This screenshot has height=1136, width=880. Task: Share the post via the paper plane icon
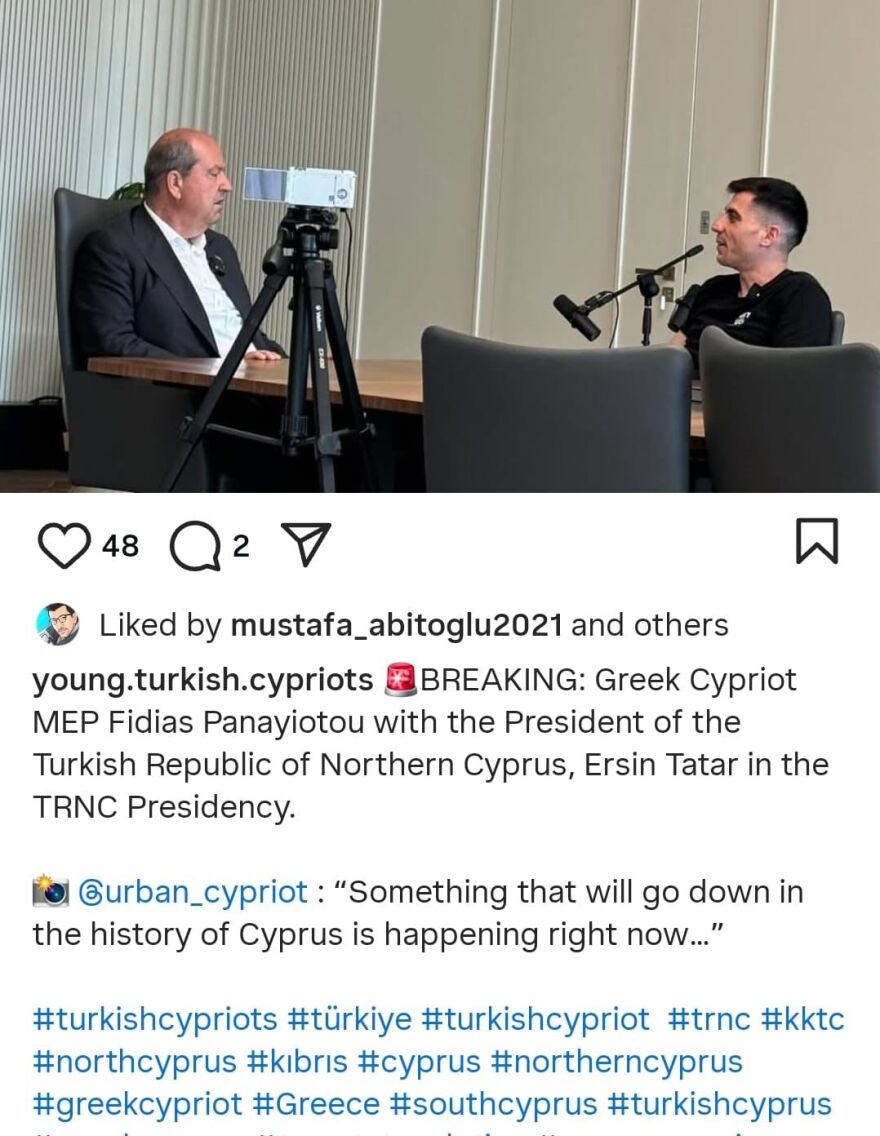tap(307, 543)
